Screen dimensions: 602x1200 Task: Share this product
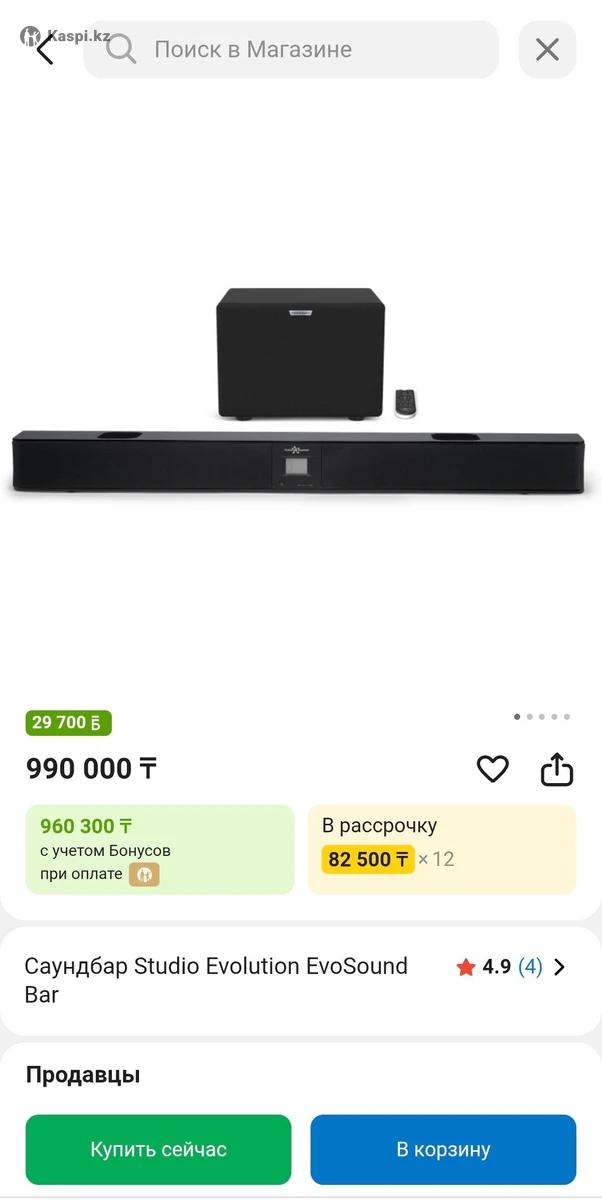(x=556, y=769)
